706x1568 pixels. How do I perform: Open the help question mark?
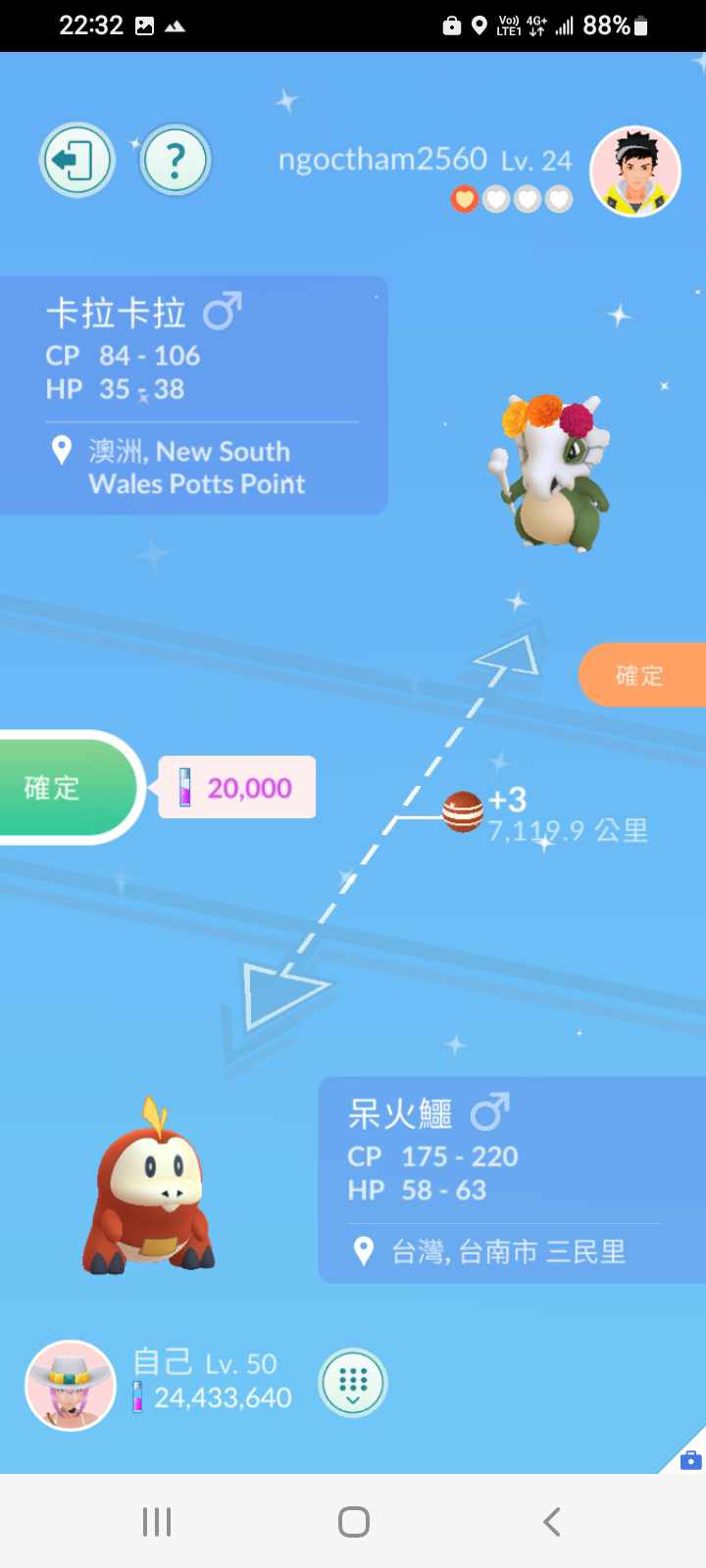[176, 160]
